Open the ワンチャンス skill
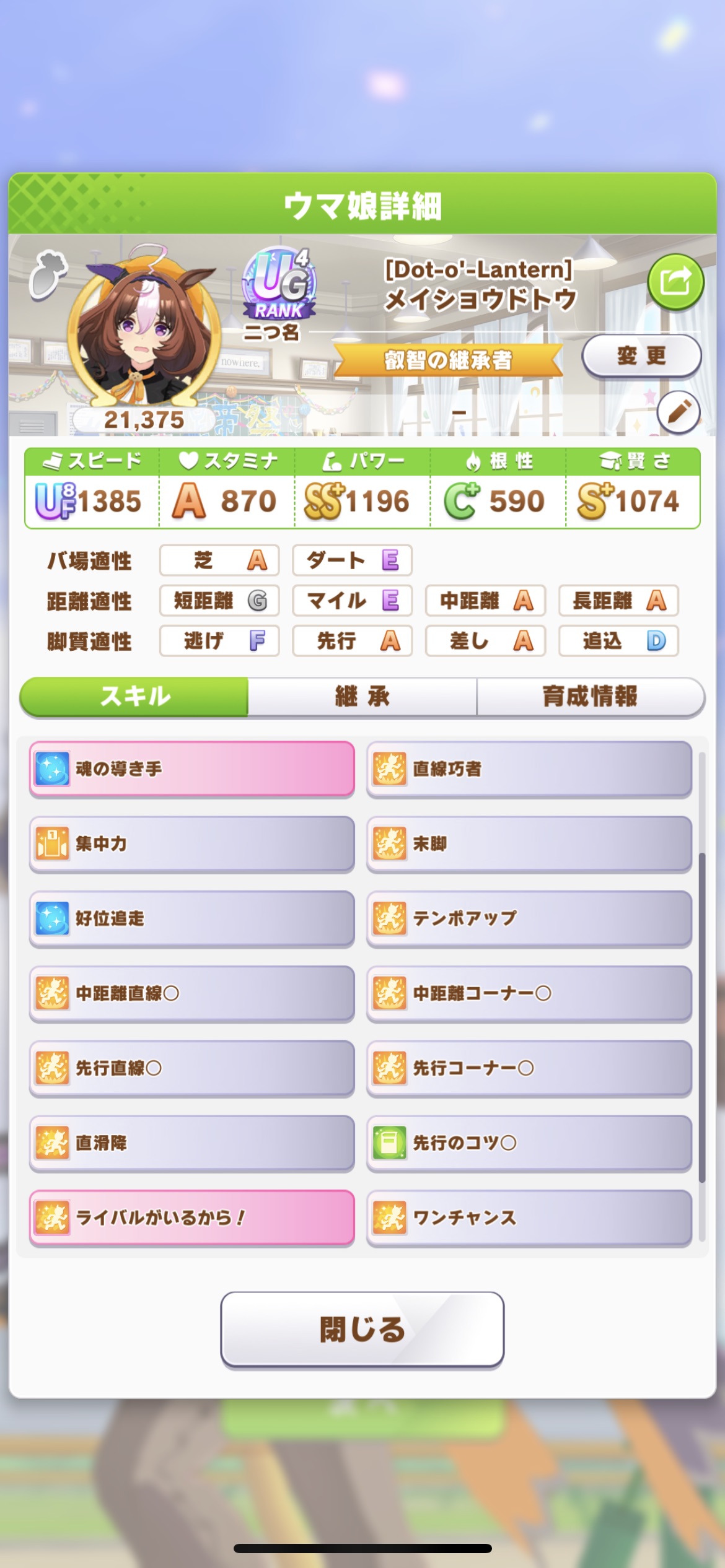 pyautogui.click(x=529, y=1217)
